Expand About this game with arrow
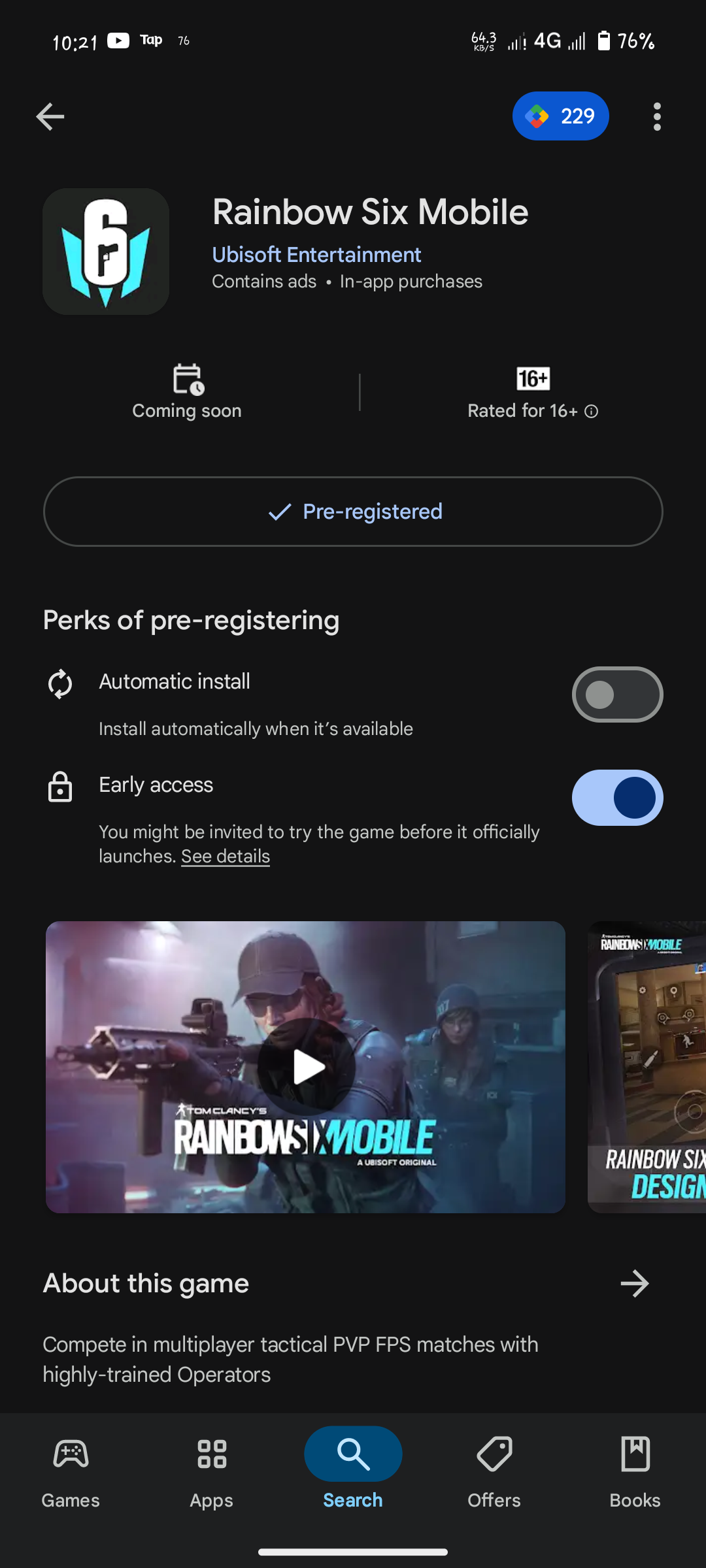Screen dimensions: 706x1568 click(x=634, y=1284)
